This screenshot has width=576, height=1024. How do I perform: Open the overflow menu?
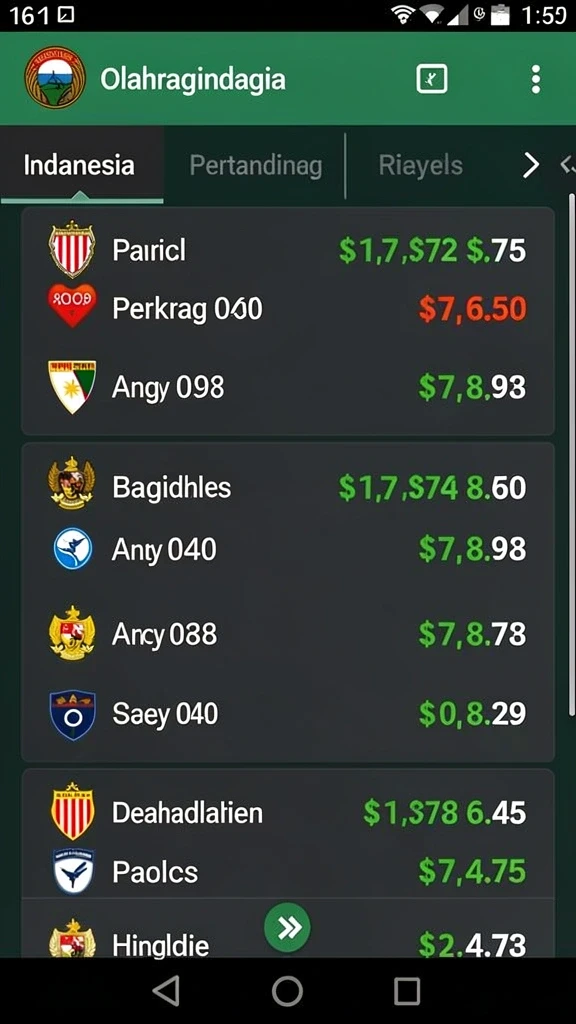536,79
